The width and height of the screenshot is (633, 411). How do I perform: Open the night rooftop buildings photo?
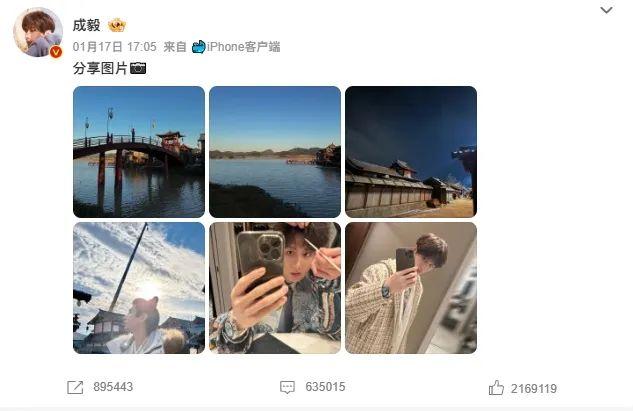pos(410,152)
